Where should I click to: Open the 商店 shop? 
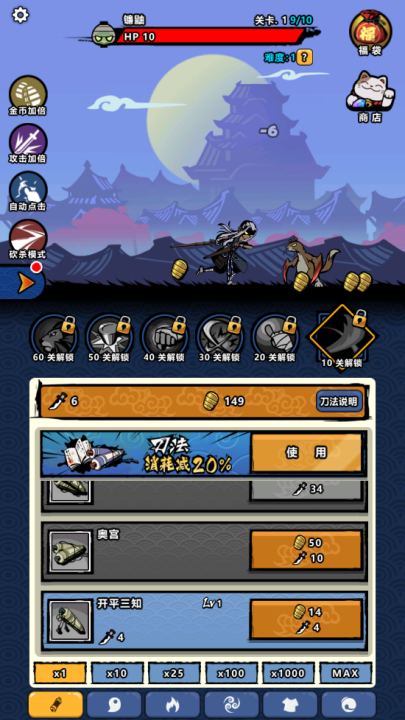pos(370,96)
